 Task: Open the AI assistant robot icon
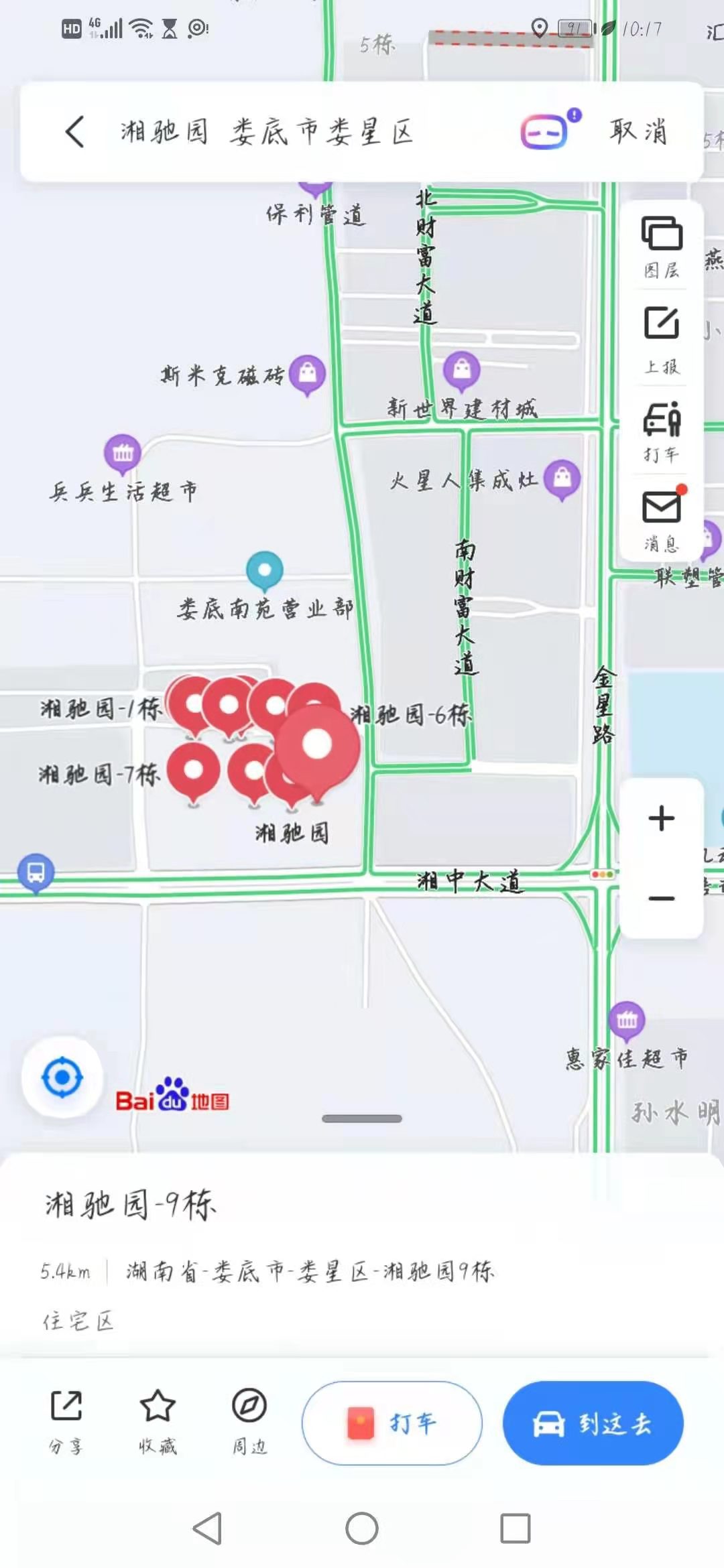pos(546,130)
